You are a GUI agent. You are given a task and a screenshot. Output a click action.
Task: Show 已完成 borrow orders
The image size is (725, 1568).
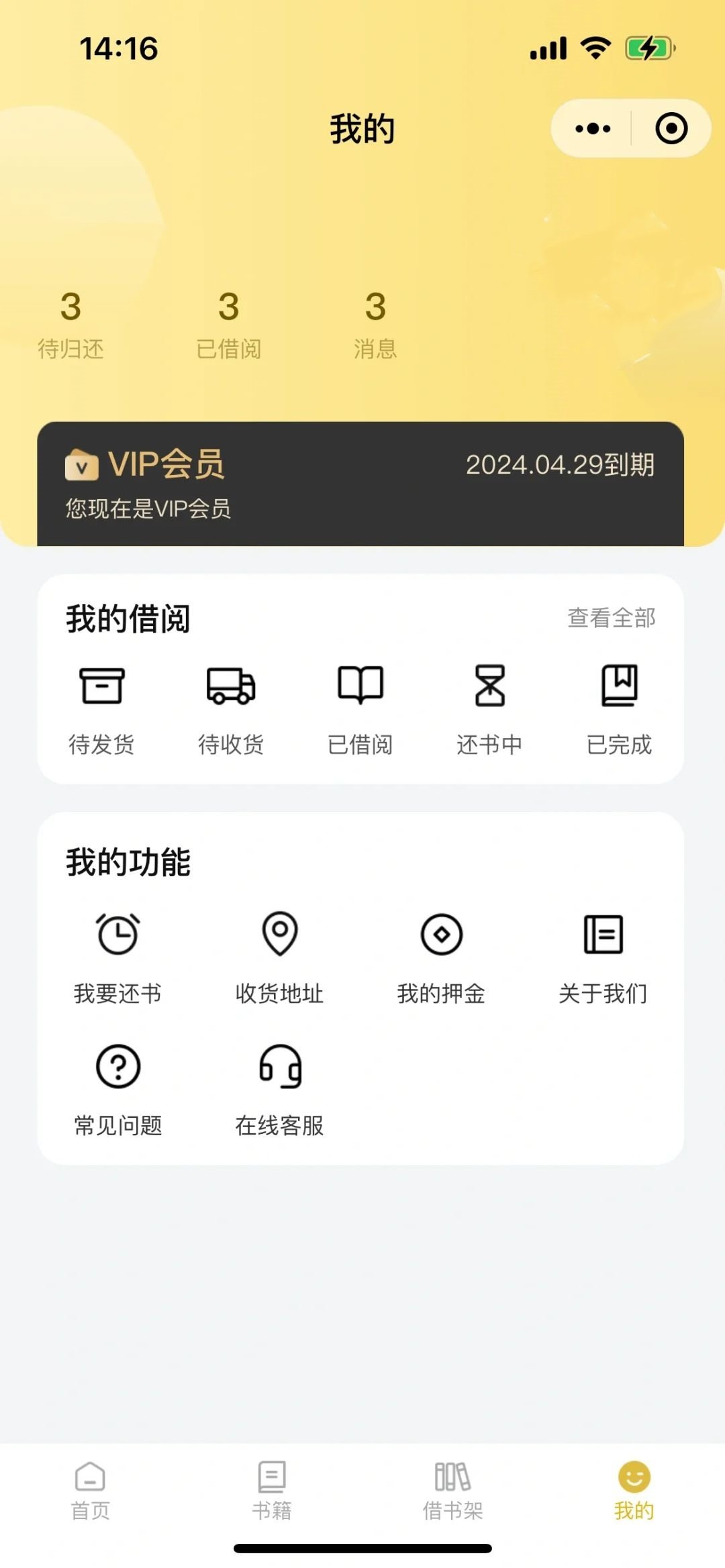pos(619,709)
